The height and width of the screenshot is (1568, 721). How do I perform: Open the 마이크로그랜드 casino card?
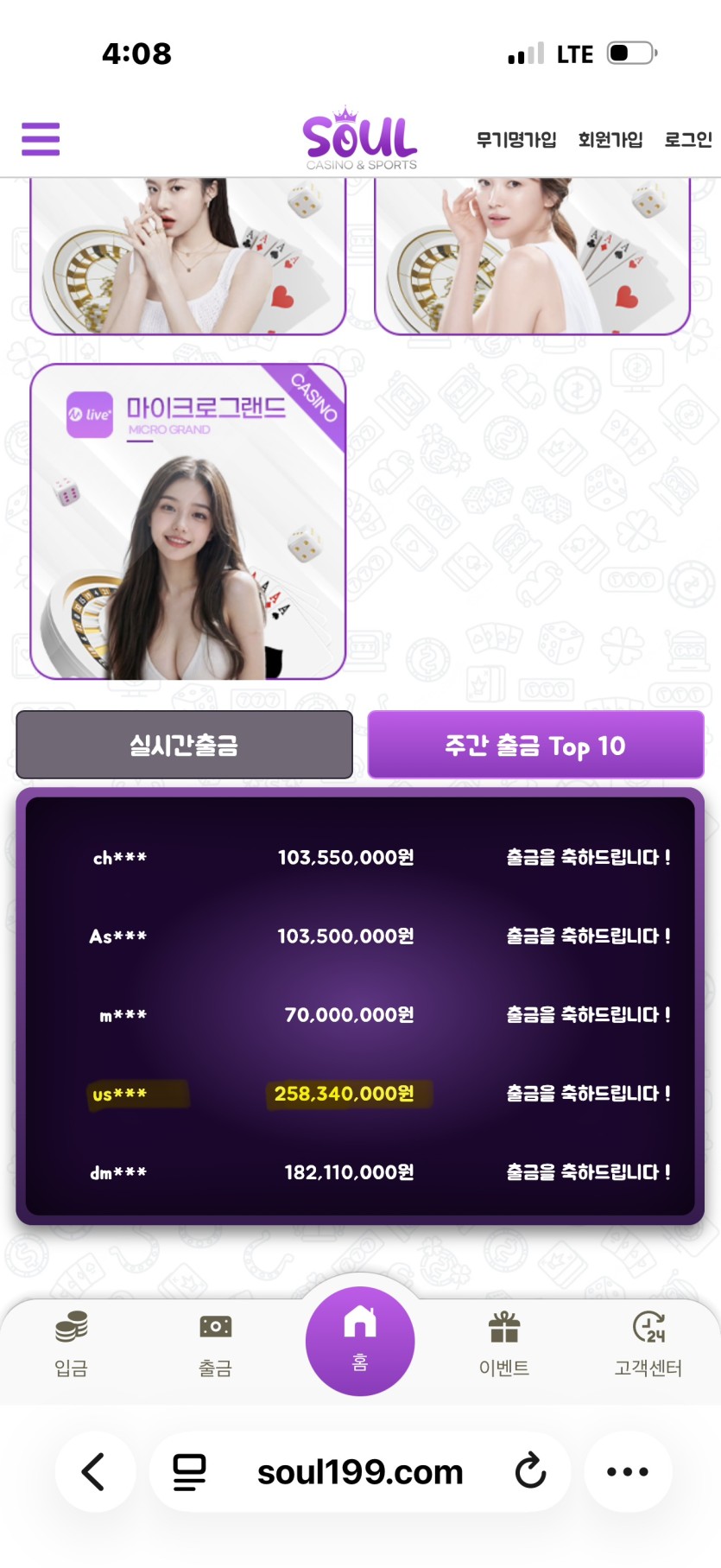[188, 521]
